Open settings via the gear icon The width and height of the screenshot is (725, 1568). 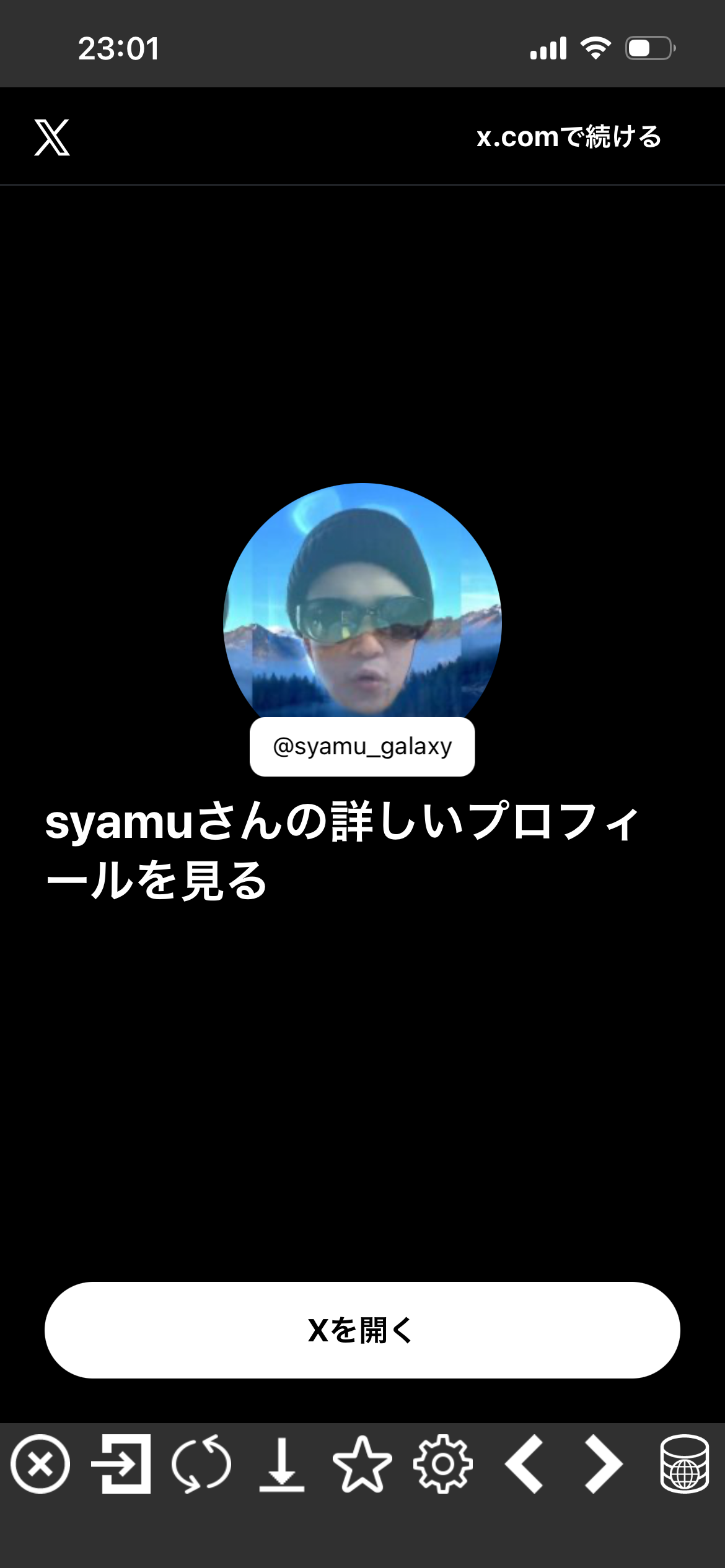(442, 1464)
